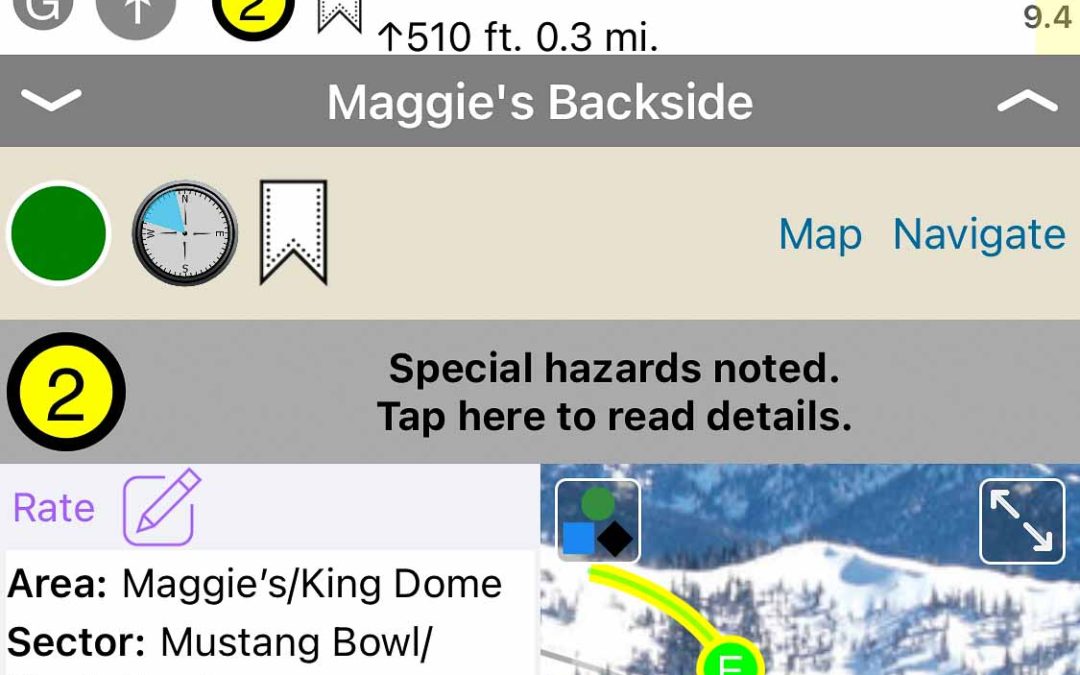1080x675 pixels.
Task: Toggle the difficulty shapes overlay on photo
Action: coord(598,521)
